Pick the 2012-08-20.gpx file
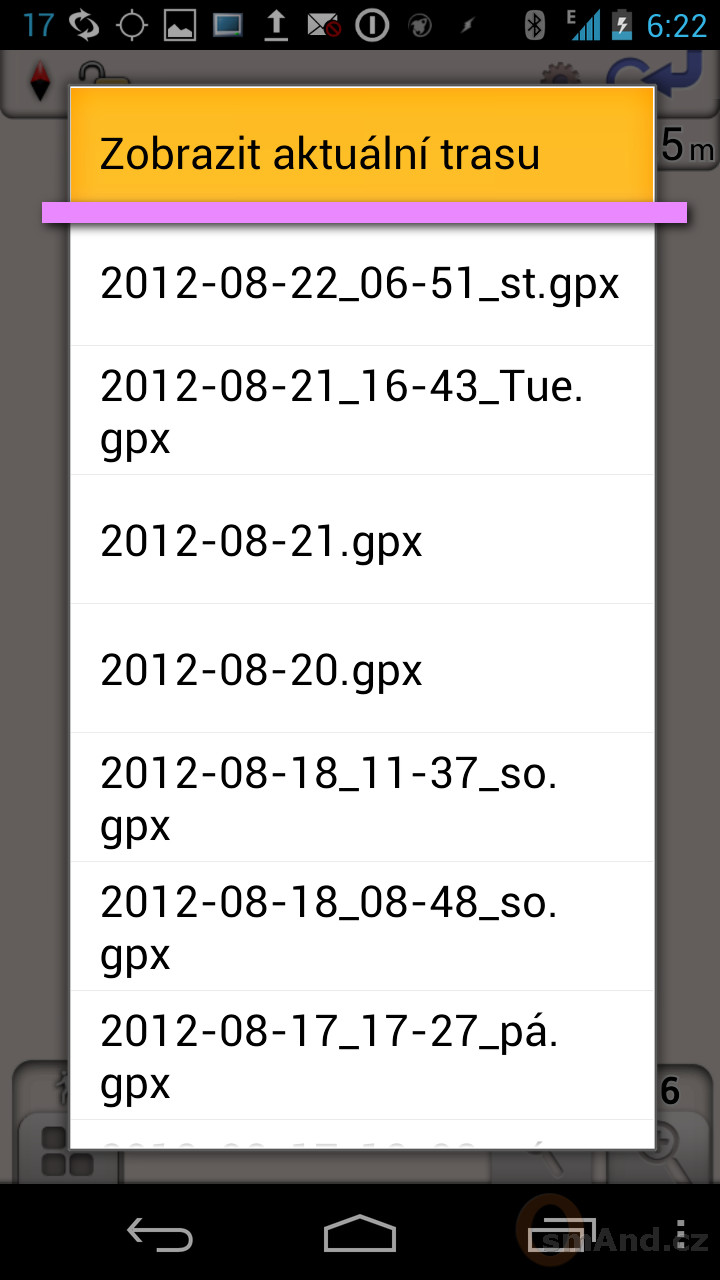The width and height of the screenshot is (720, 1280). 362,668
